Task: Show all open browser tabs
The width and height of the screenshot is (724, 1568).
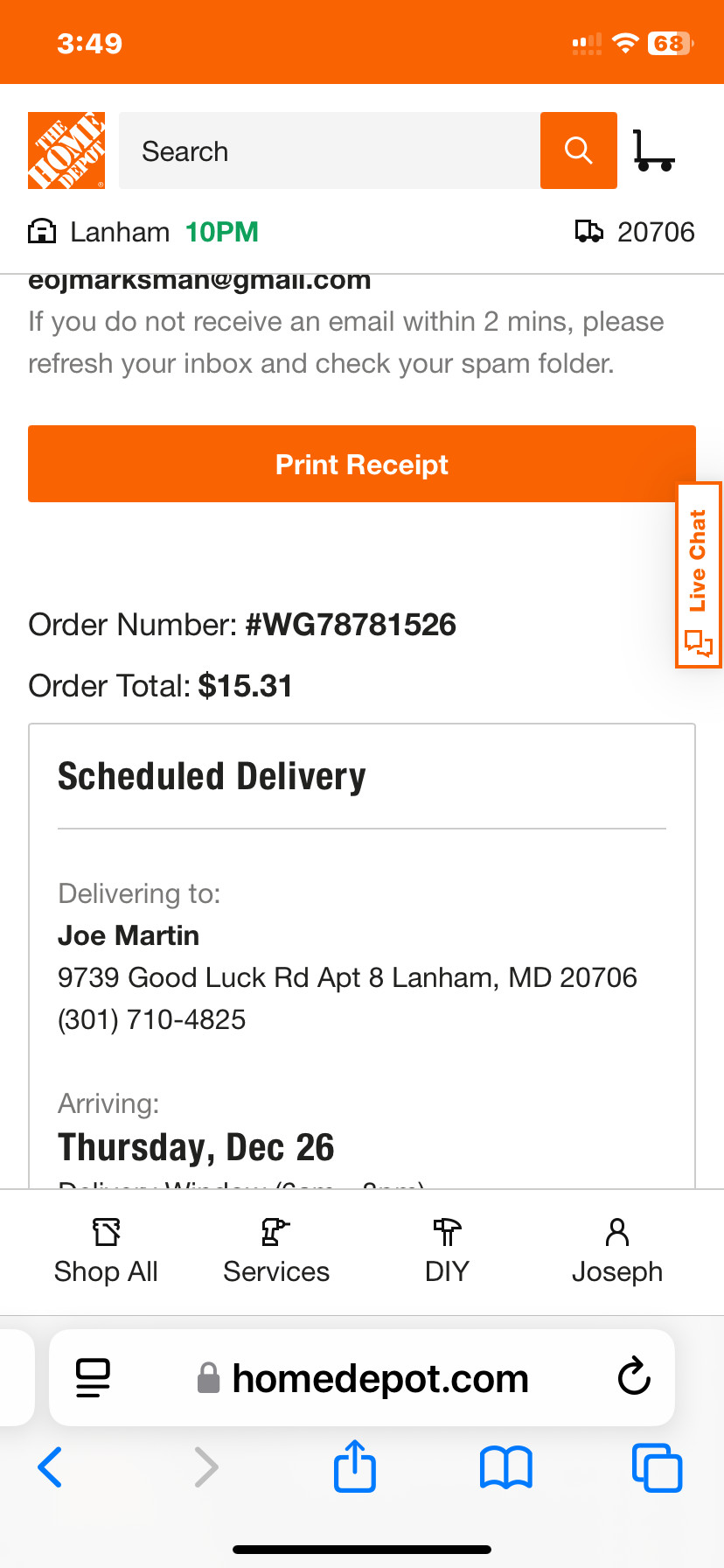Action: 657,1467
